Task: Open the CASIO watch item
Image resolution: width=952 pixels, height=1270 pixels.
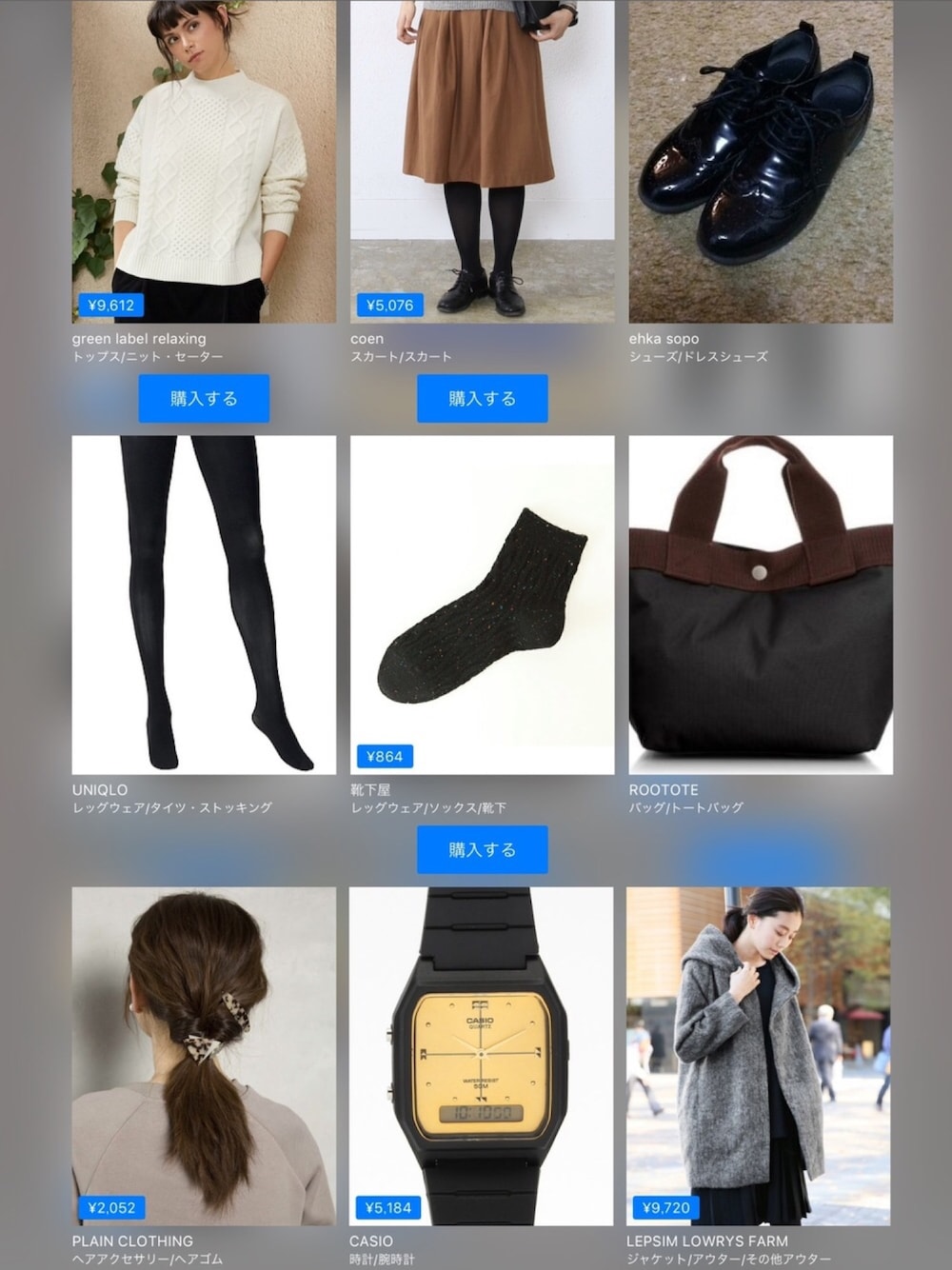Action: click(x=482, y=1055)
